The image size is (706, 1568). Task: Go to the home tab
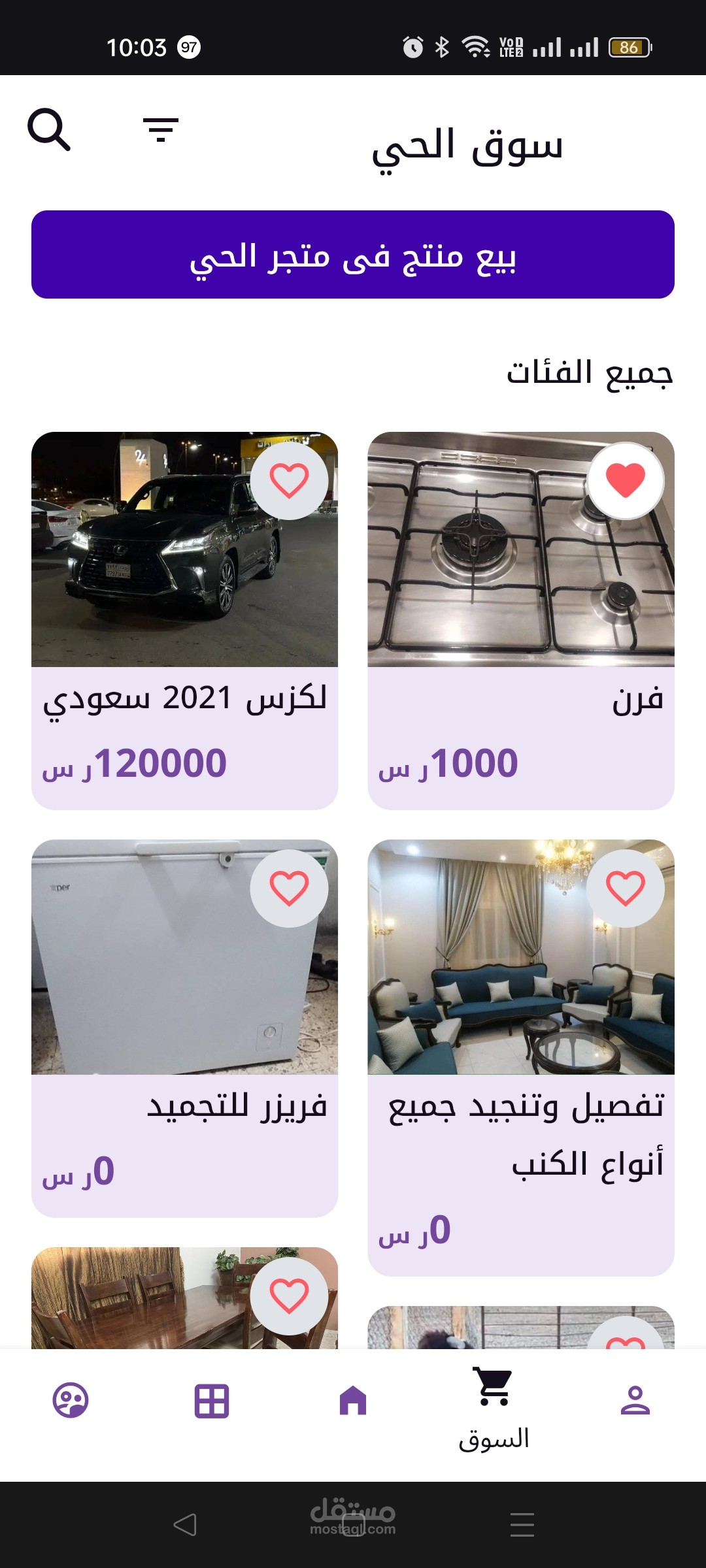(x=353, y=1401)
